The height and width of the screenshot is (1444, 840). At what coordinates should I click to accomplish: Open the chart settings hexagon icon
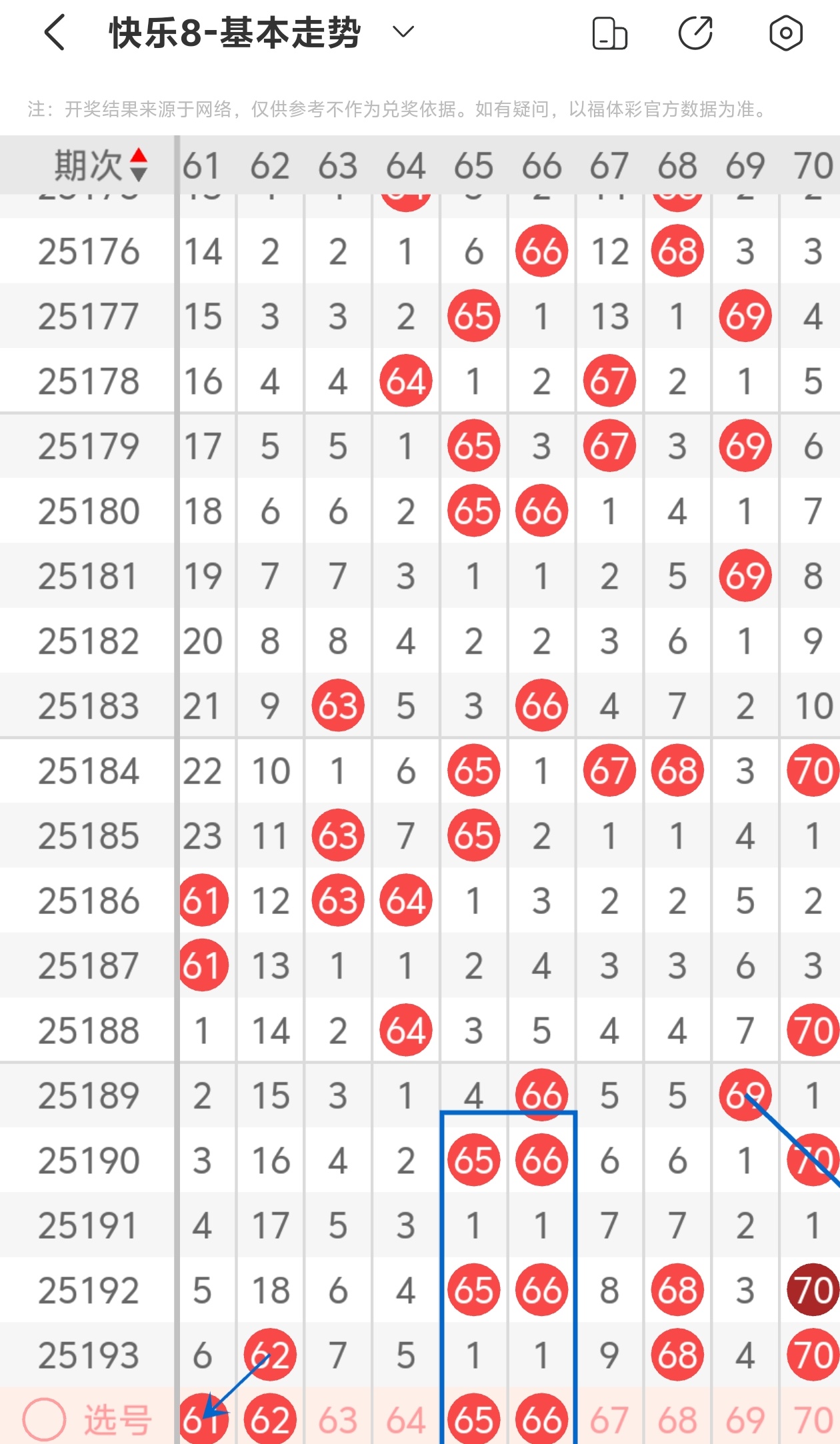coord(785,33)
